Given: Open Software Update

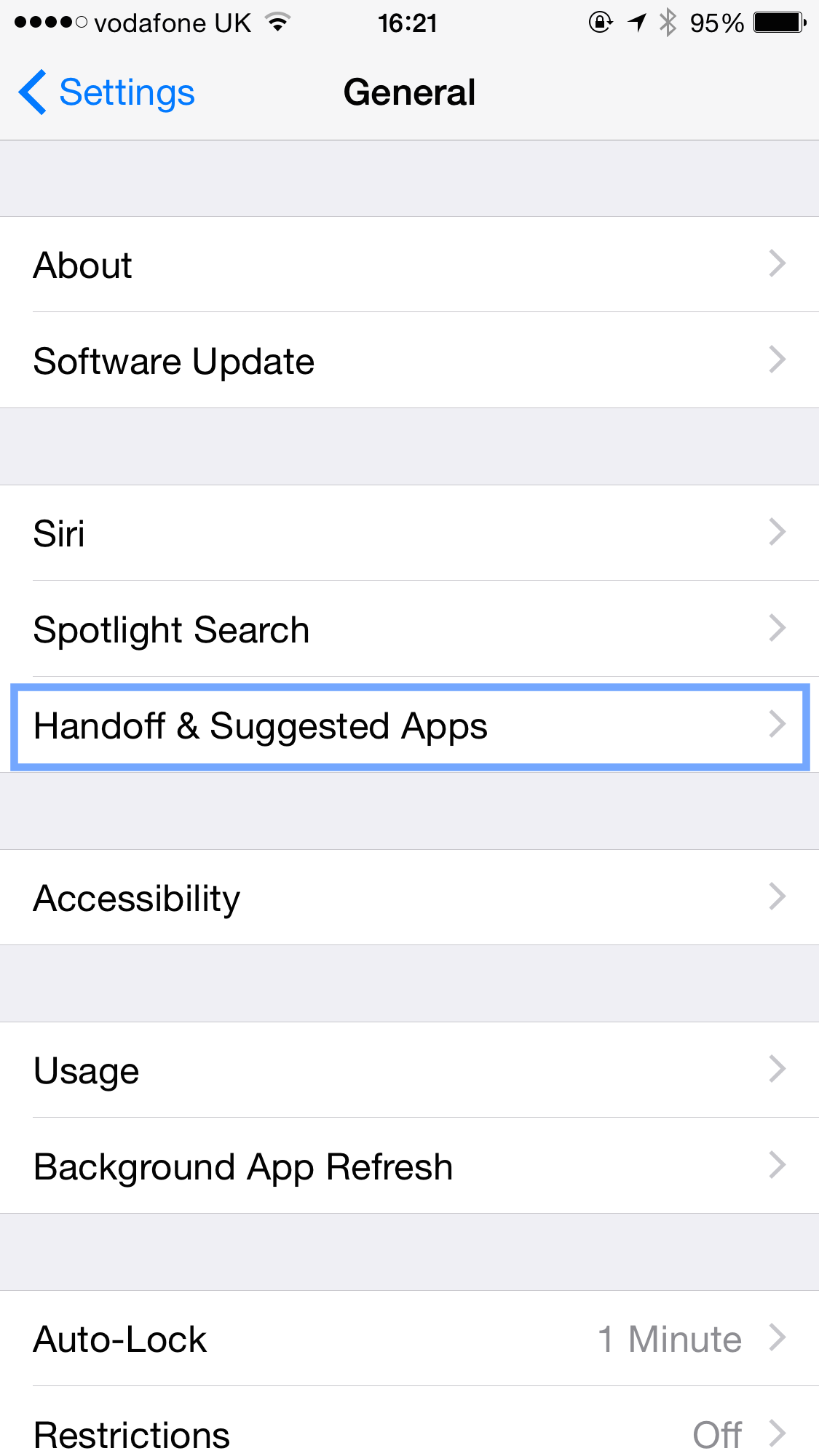Looking at the screenshot, I should [x=409, y=360].
